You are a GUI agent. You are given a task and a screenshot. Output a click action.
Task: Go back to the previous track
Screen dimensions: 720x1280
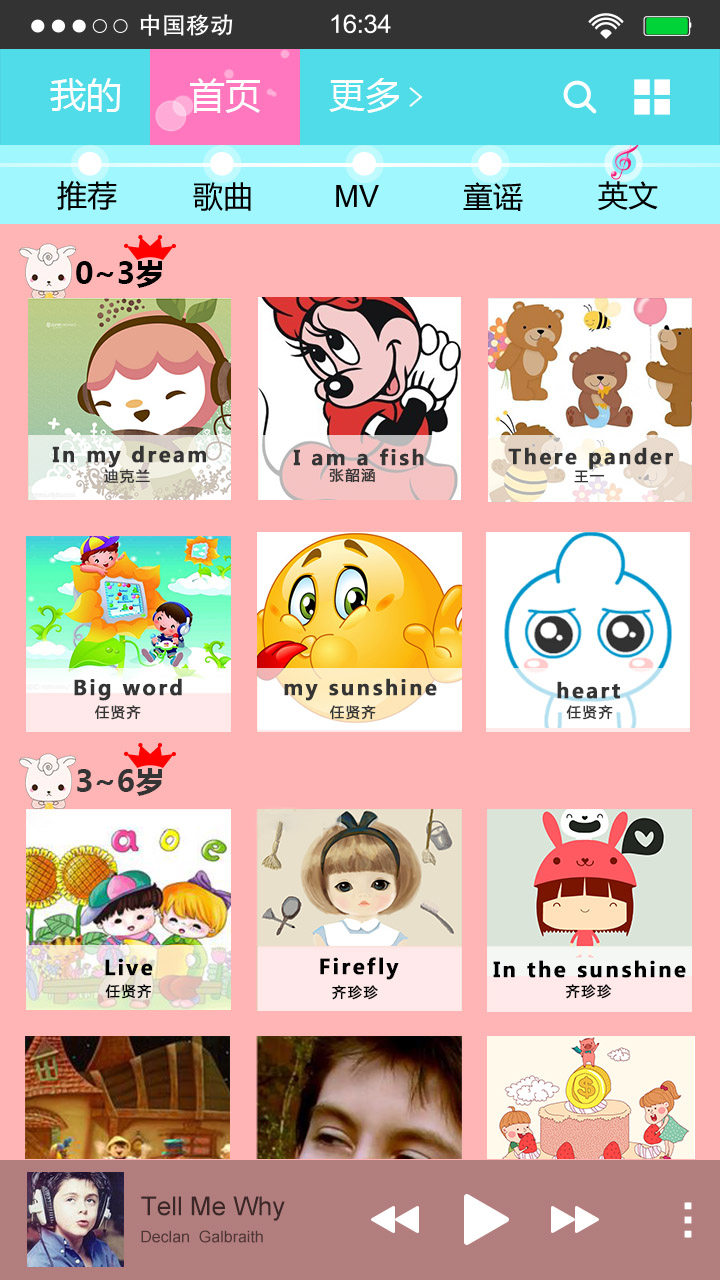395,1220
